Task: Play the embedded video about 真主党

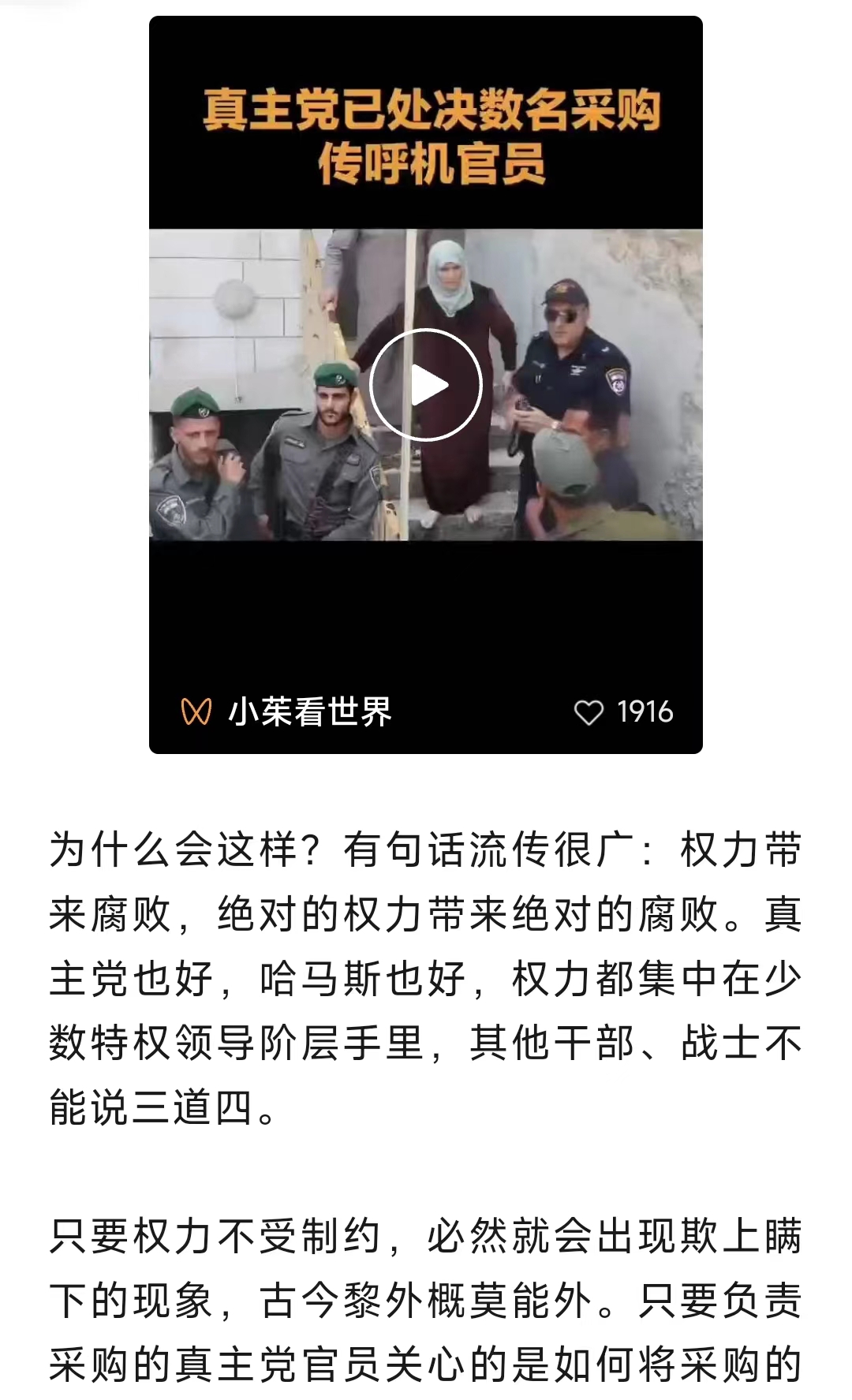Action: 425,385
